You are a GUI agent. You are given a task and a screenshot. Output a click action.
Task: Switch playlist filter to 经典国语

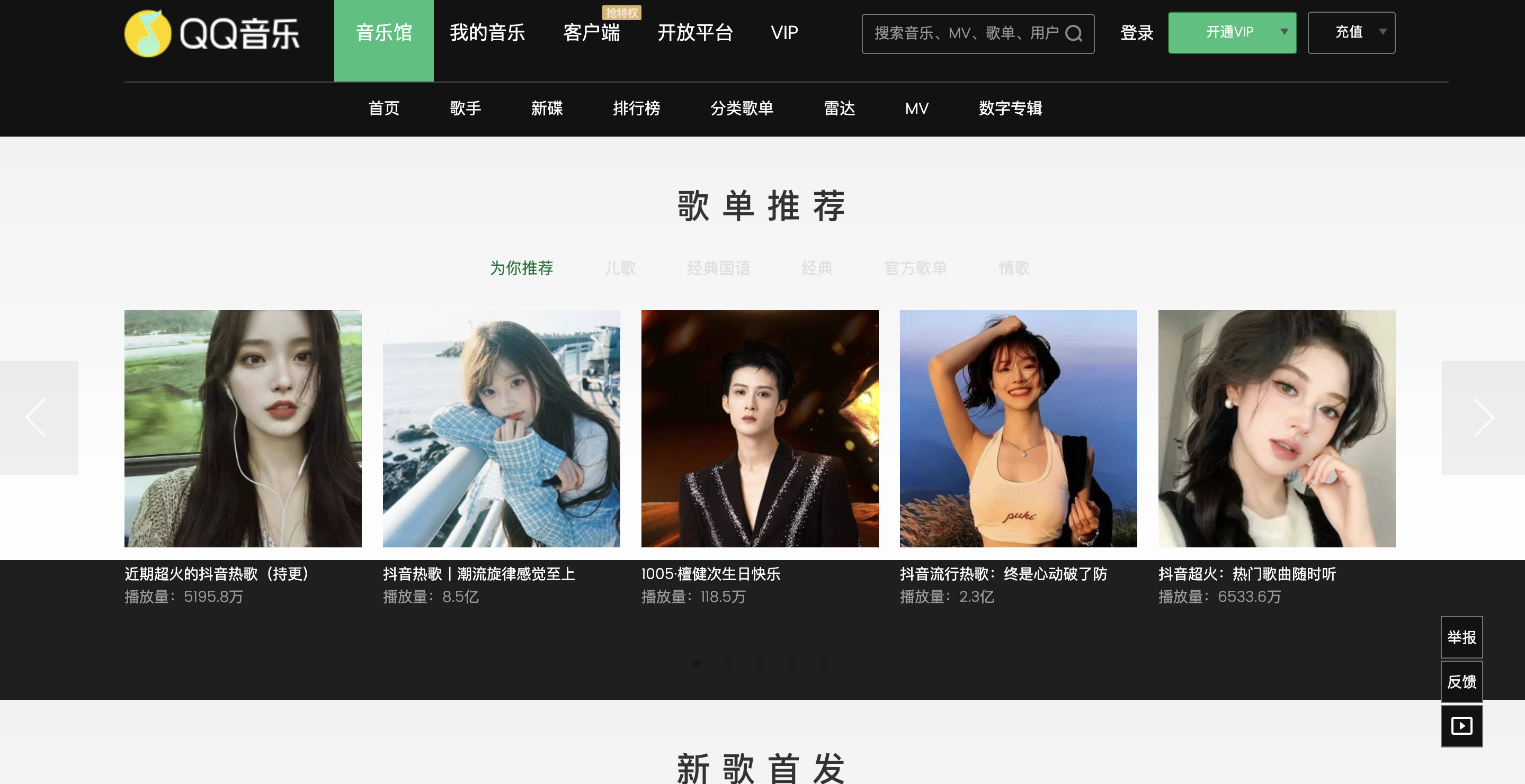coord(718,268)
